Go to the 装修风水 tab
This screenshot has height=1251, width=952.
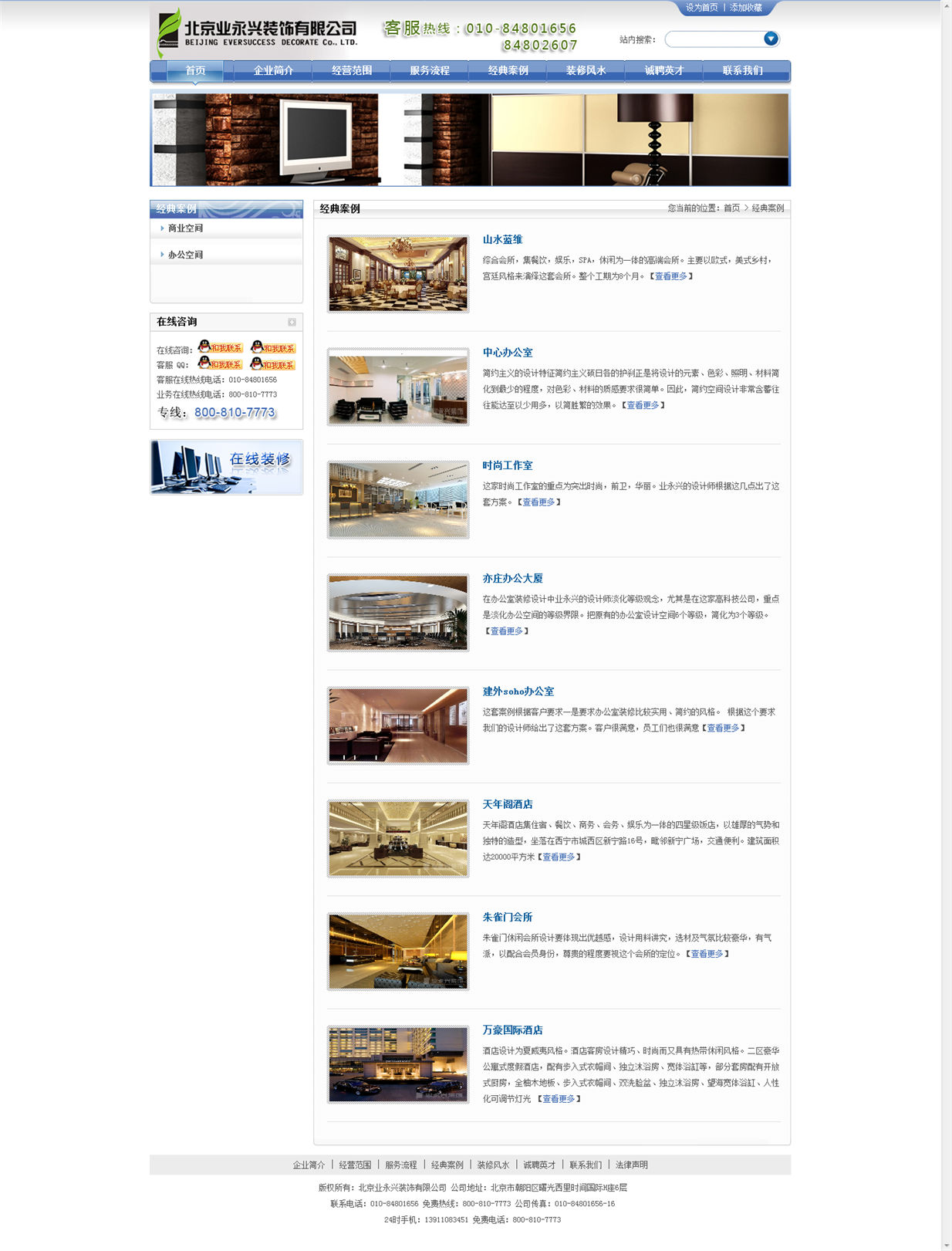(586, 70)
